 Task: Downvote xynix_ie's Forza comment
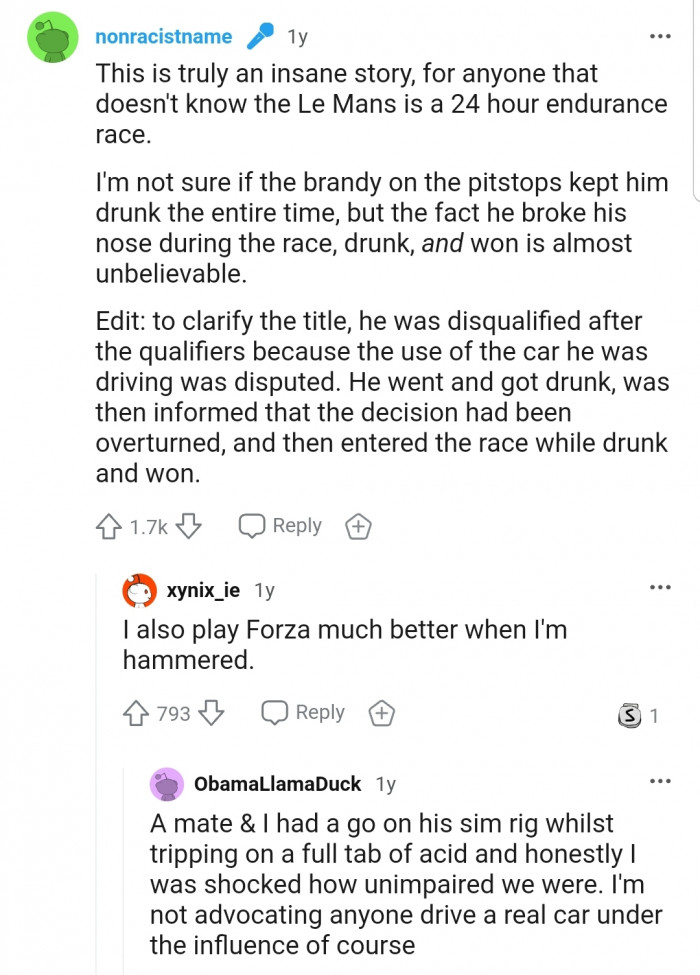click(211, 713)
